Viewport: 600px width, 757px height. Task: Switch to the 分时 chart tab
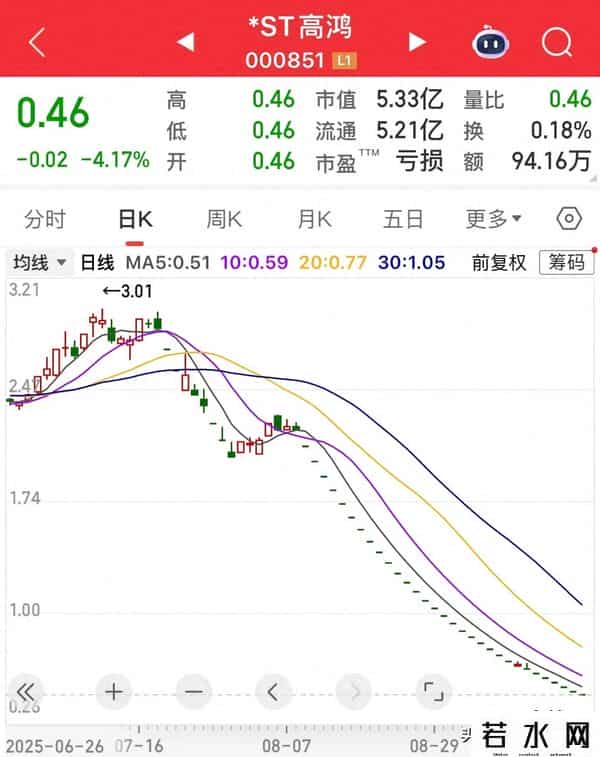(x=45, y=219)
